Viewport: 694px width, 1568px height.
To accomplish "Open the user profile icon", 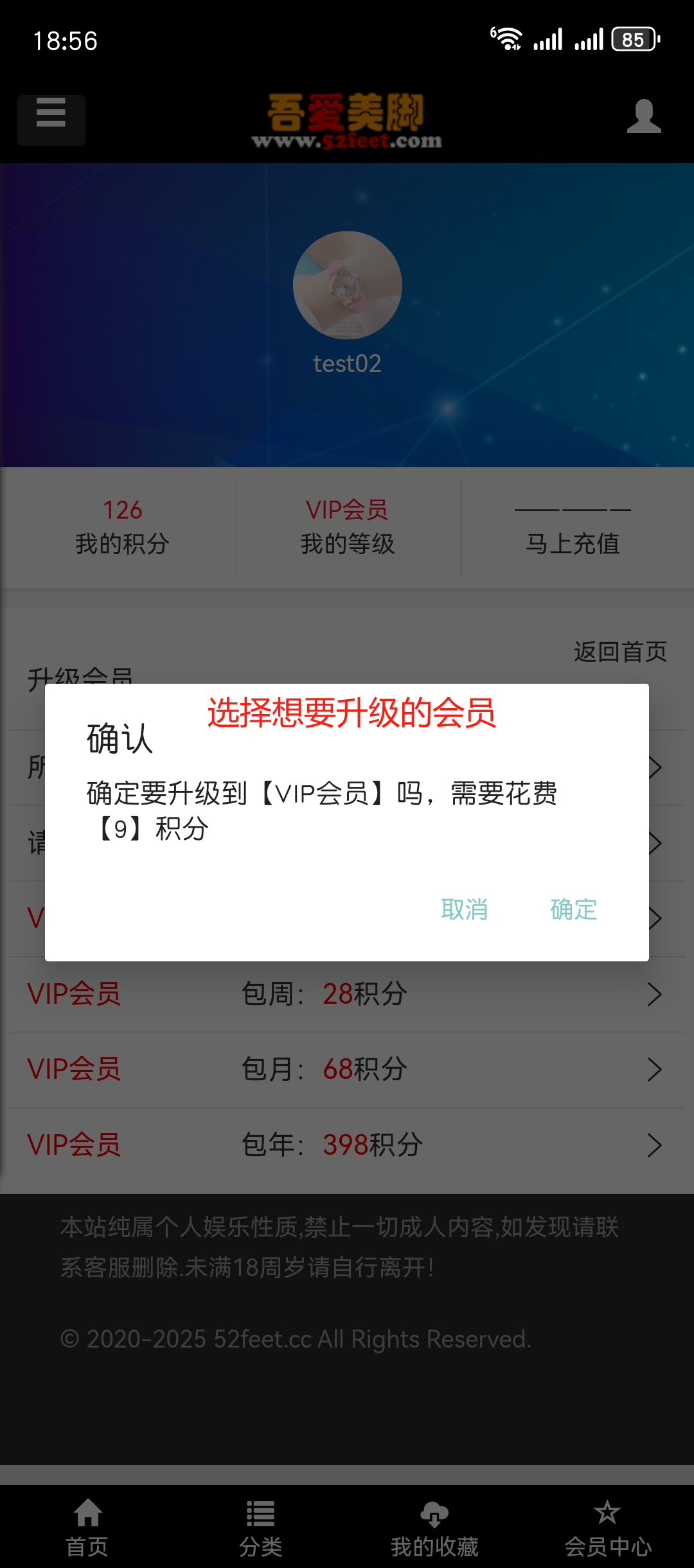I will pyautogui.click(x=644, y=117).
